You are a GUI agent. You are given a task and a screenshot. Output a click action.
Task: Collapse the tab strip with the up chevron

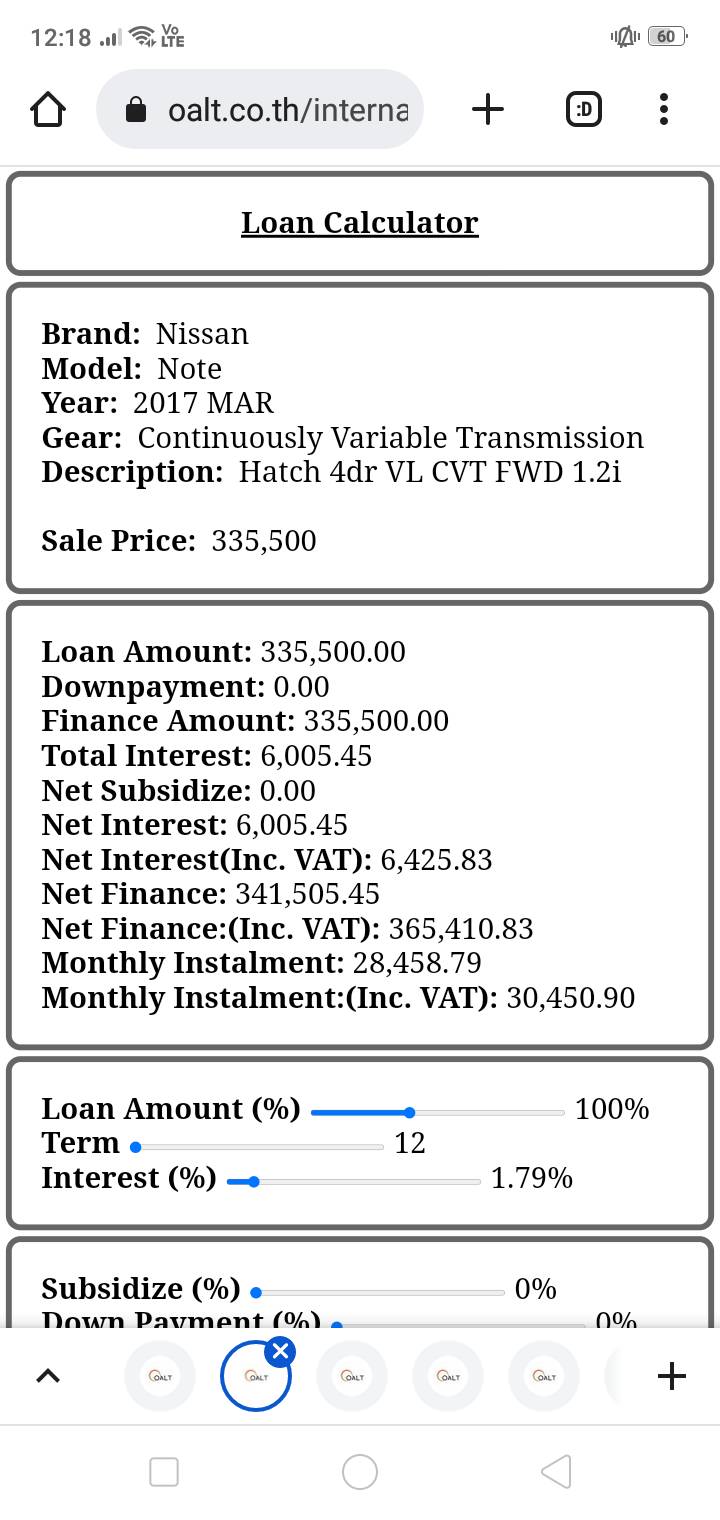[x=47, y=1377]
